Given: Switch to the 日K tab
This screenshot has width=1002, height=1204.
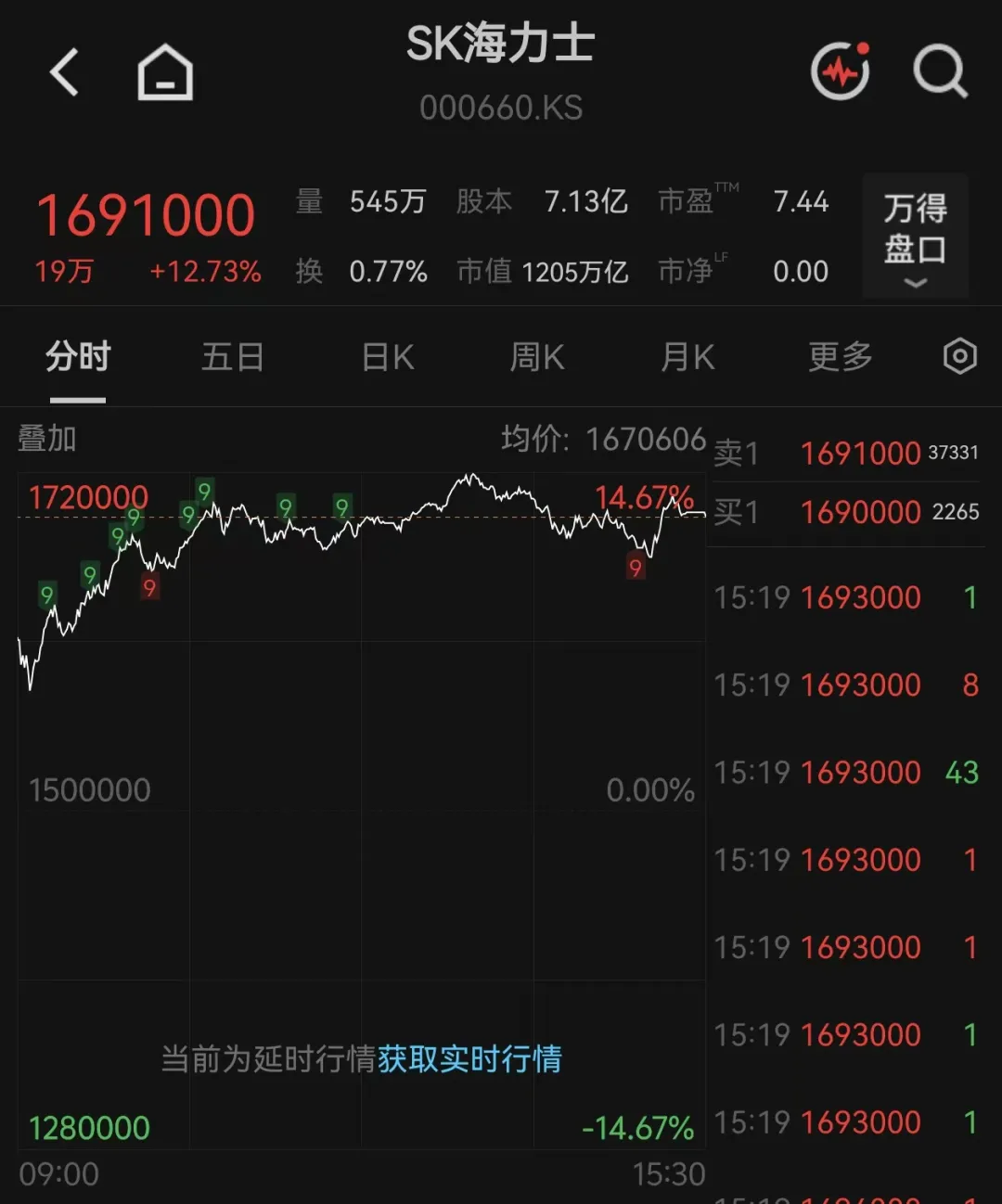Looking at the screenshot, I should point(388,357).
